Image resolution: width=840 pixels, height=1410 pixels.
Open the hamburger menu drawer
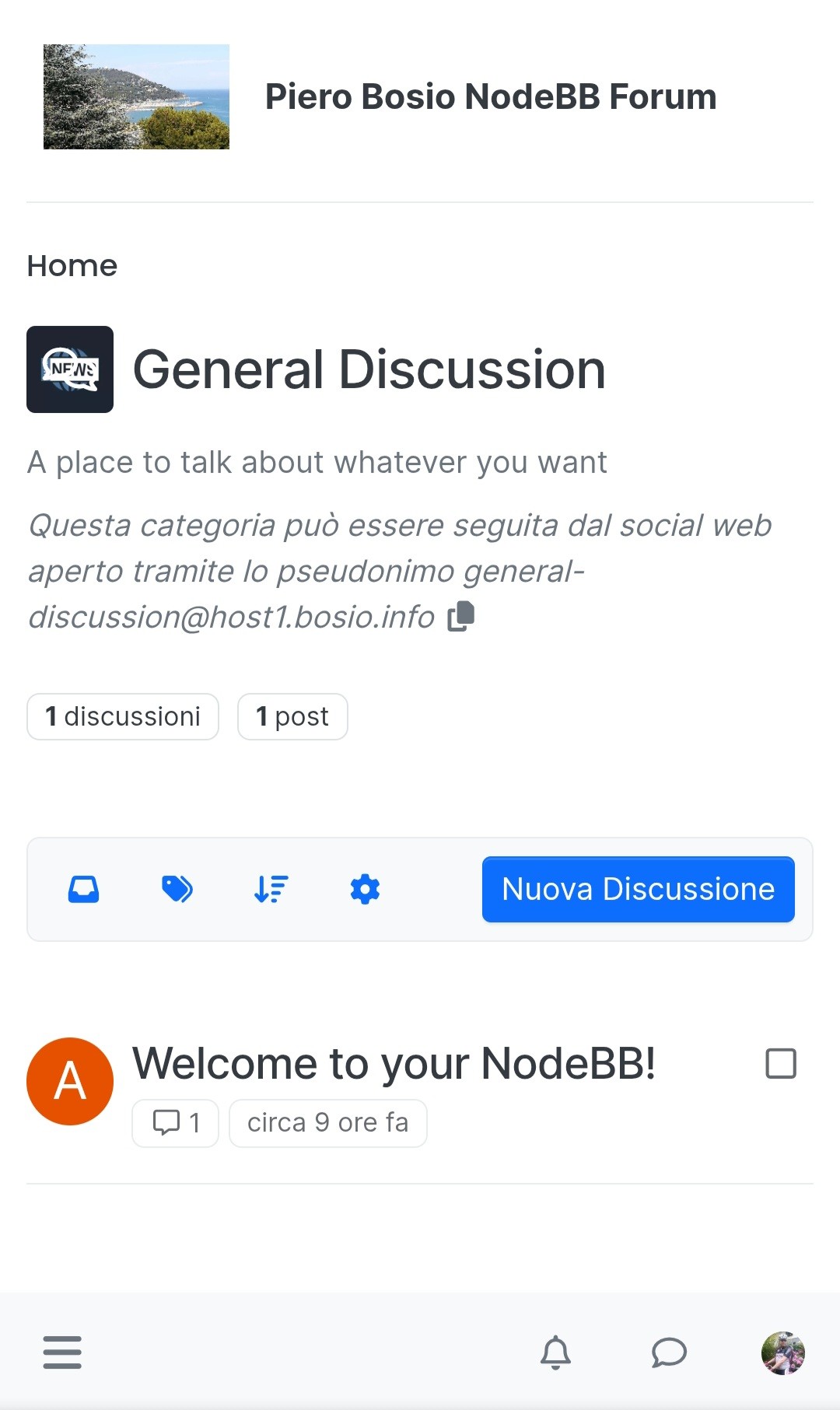[x=62, y=1352]
